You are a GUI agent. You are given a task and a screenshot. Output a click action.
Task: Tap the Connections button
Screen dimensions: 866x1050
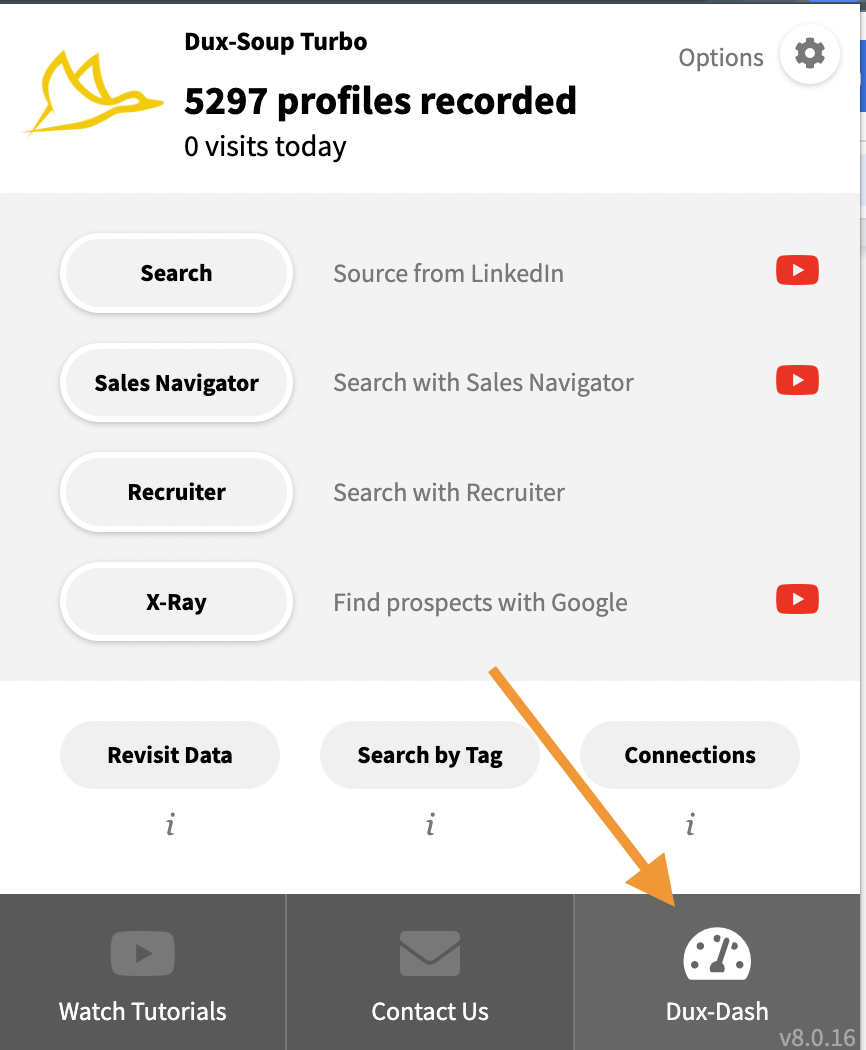tap(690, 755)
